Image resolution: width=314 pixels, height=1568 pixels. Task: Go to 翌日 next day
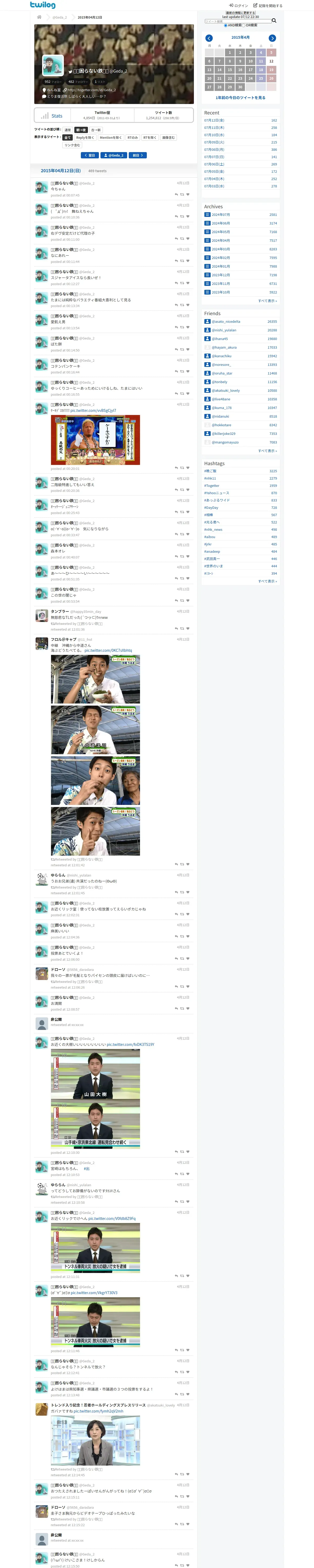(x=89, y=155)
